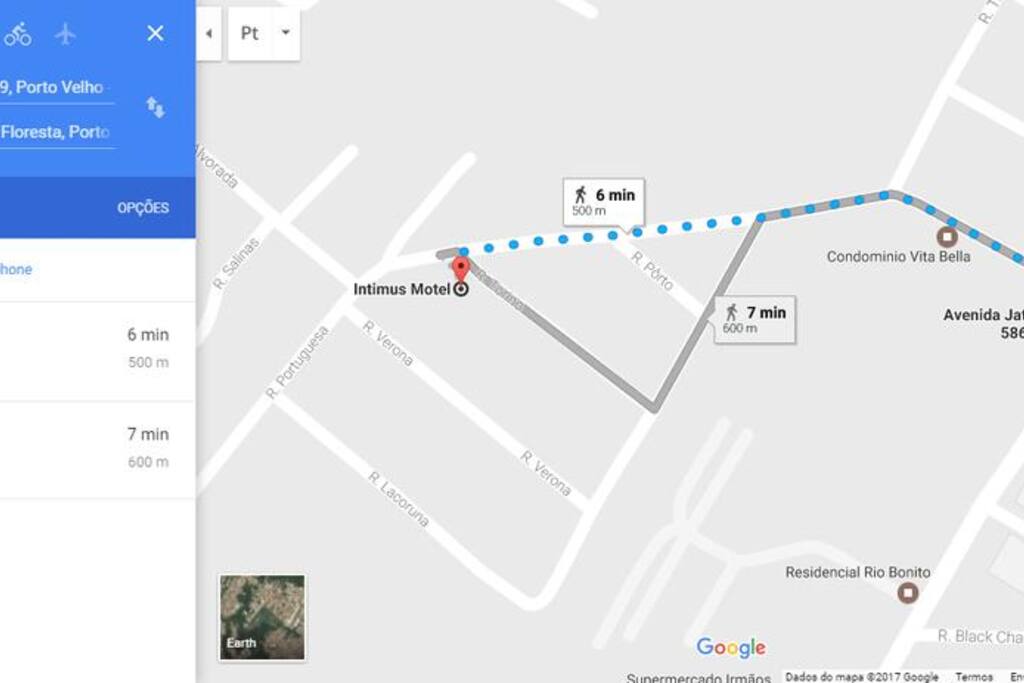The image size is (1024, 683).
Task: Close the directions panel
Action: point(155,34)
